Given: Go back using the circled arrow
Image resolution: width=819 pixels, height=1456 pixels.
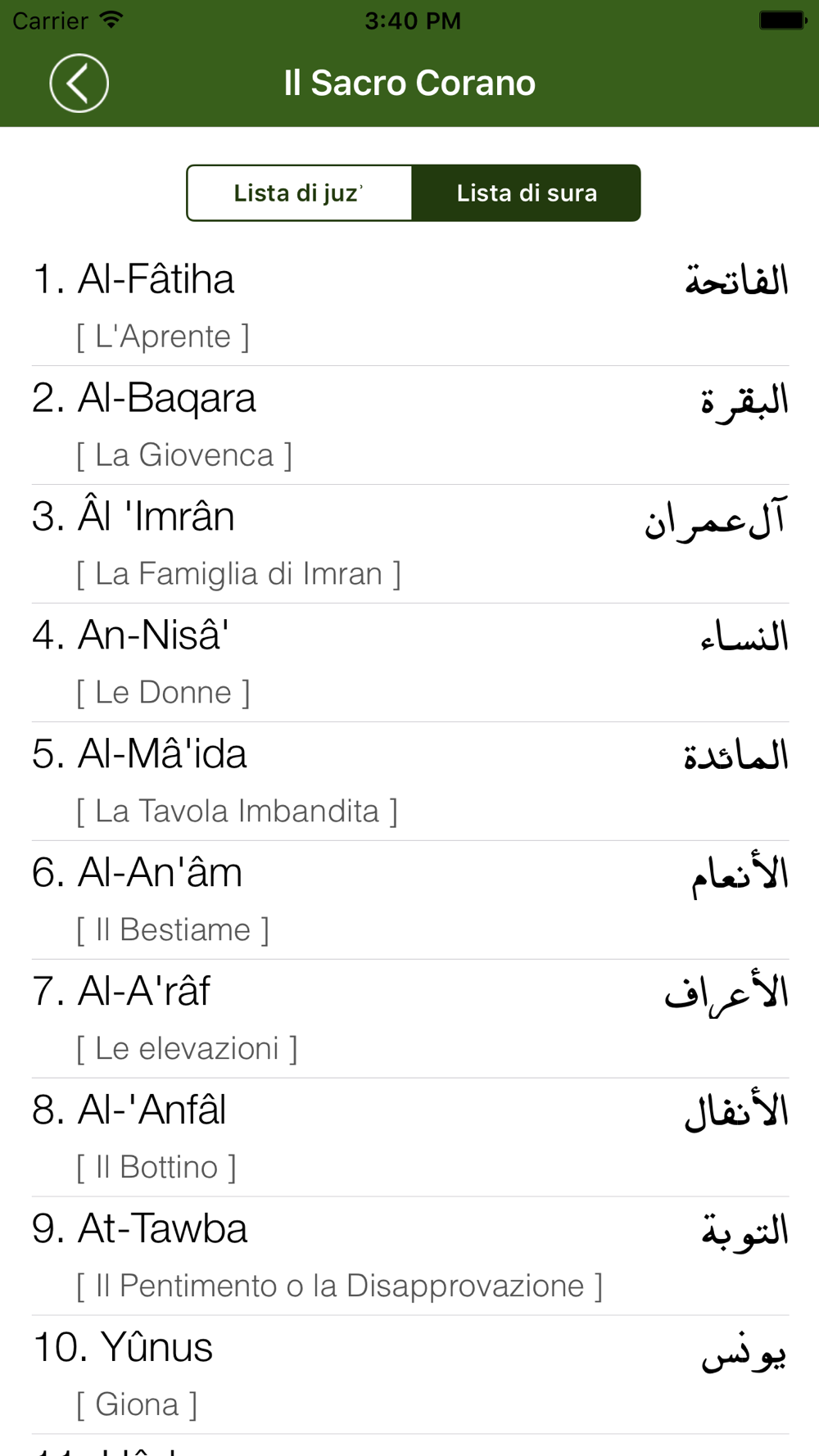Looking at the screenshot, I should coord(79,83).
